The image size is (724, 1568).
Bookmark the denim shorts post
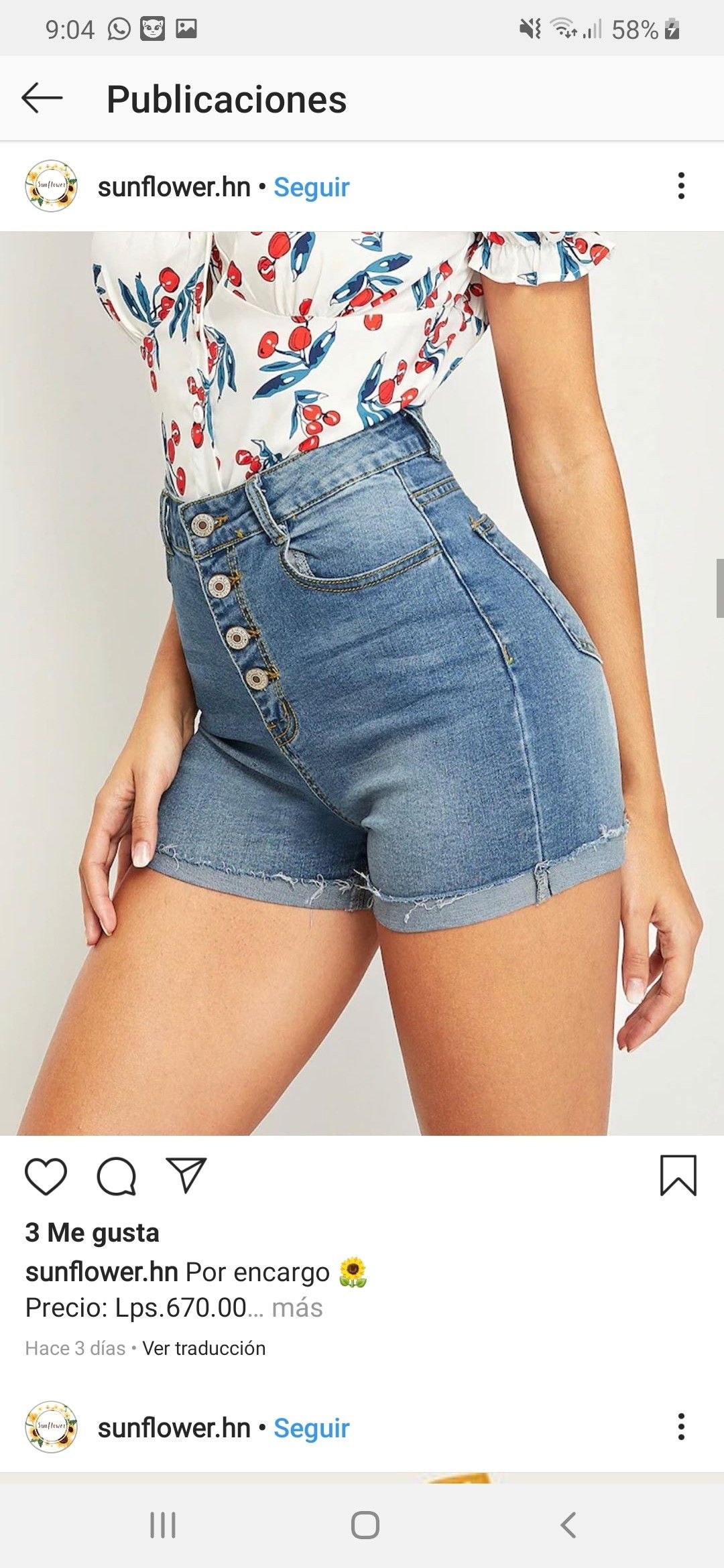678,1175
